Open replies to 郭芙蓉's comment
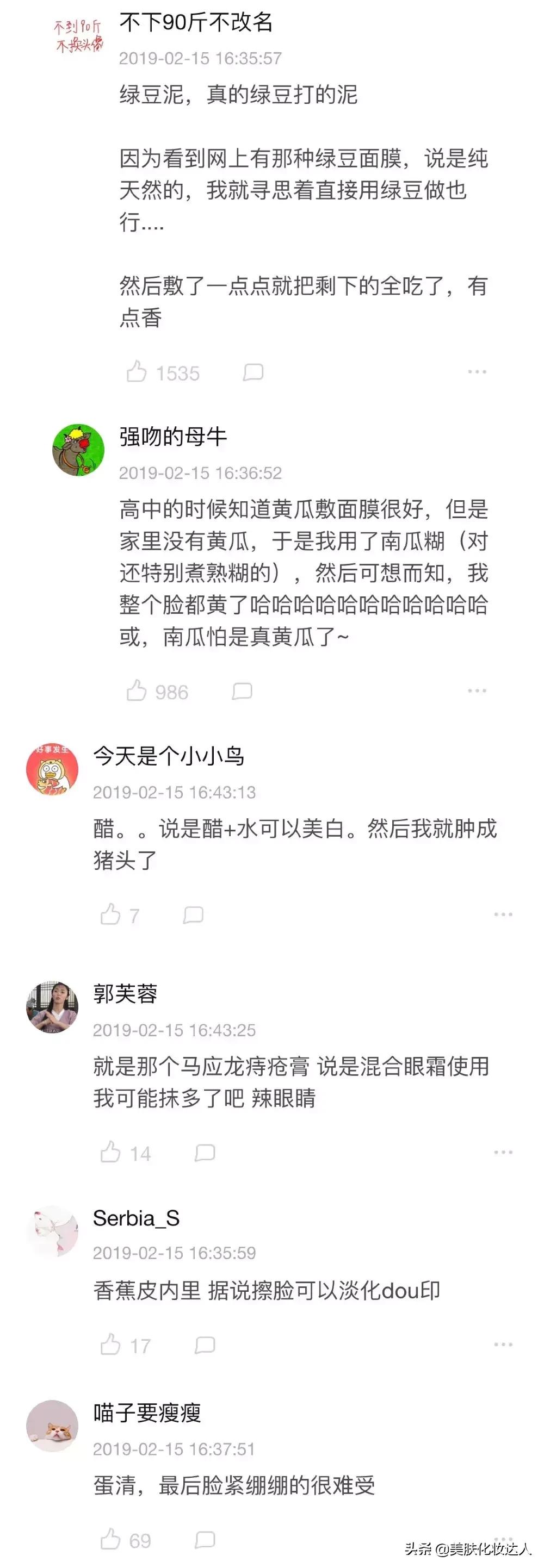 click(206, 1152)
